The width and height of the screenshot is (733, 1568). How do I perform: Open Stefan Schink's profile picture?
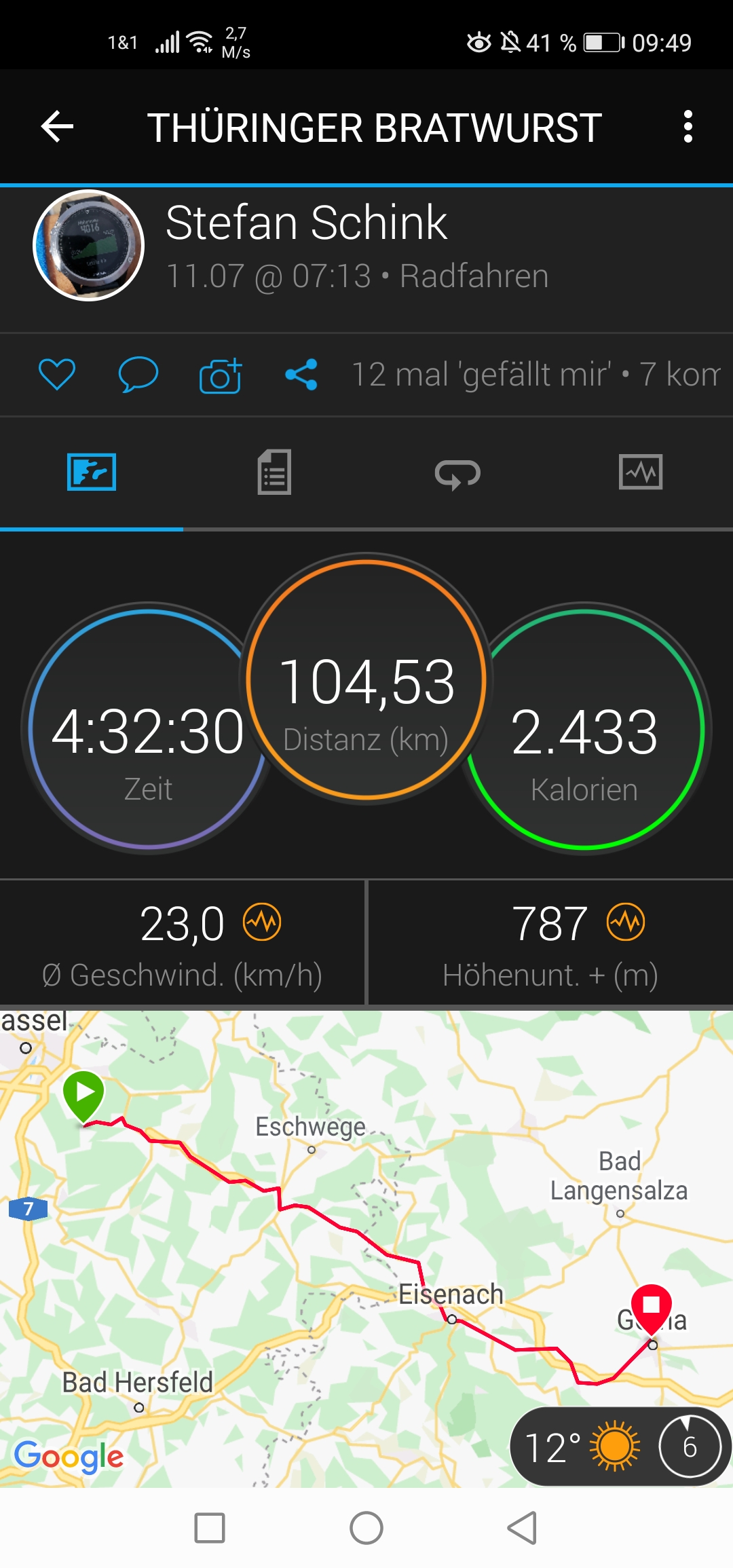(89, 245)
